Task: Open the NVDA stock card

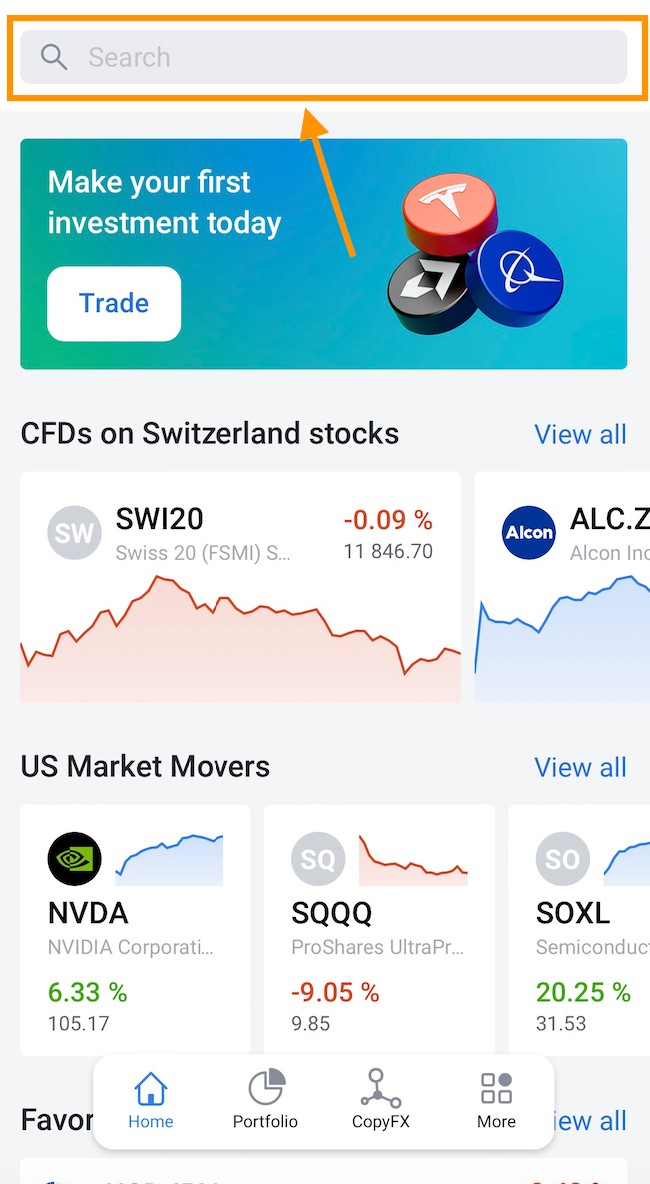Action: (135, 930)
